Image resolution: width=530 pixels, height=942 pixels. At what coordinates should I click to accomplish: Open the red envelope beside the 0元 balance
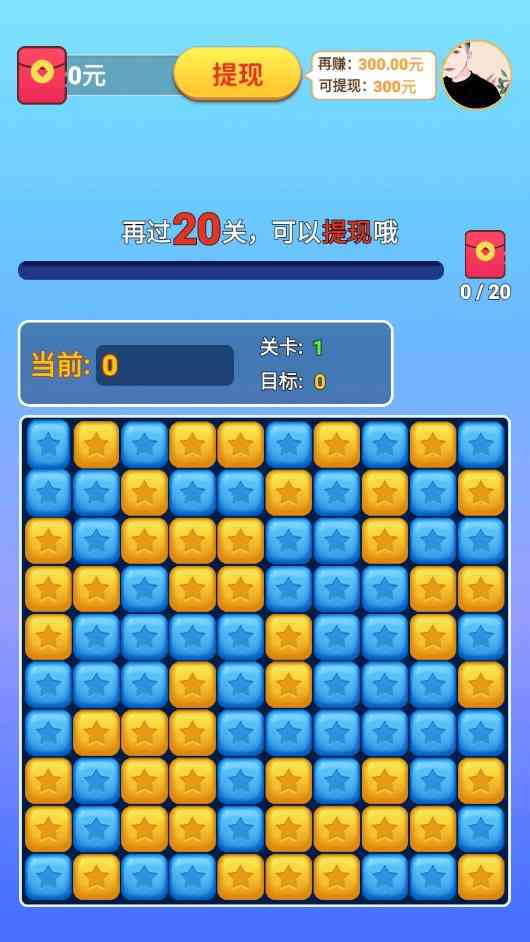pos(41,75)
